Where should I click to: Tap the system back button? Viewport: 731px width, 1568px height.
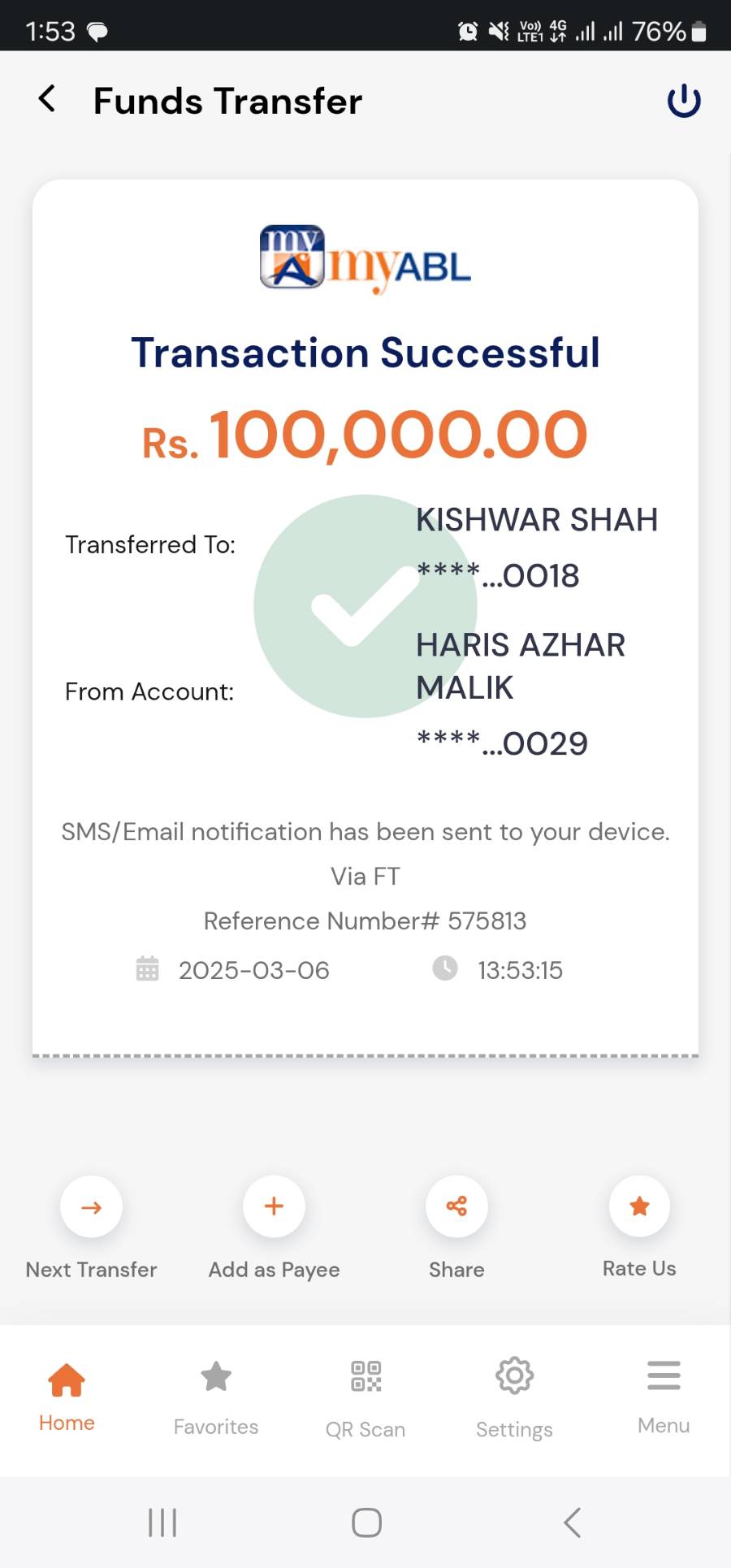pyautogui.click(x=572, y=1523)
